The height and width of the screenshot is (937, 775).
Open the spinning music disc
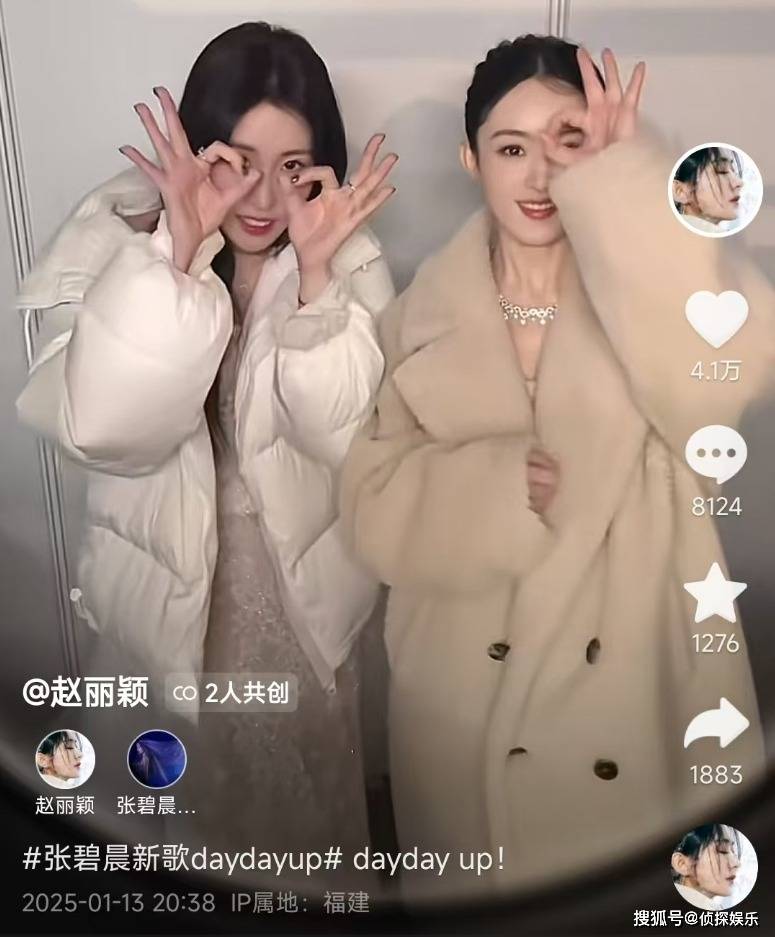(714, 866)
